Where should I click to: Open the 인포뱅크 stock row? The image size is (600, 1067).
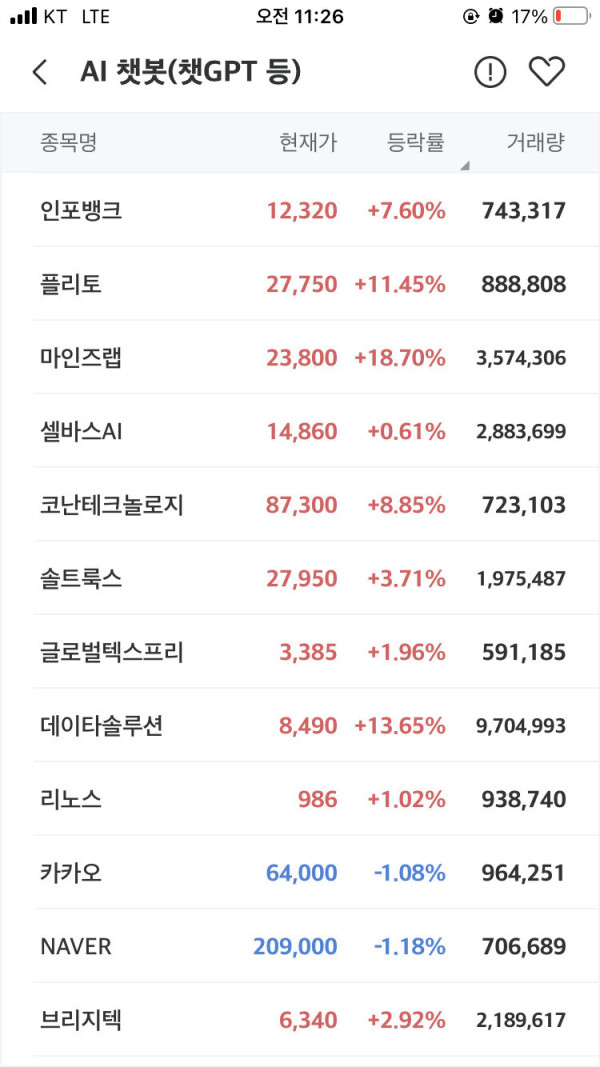click(300, 210)
